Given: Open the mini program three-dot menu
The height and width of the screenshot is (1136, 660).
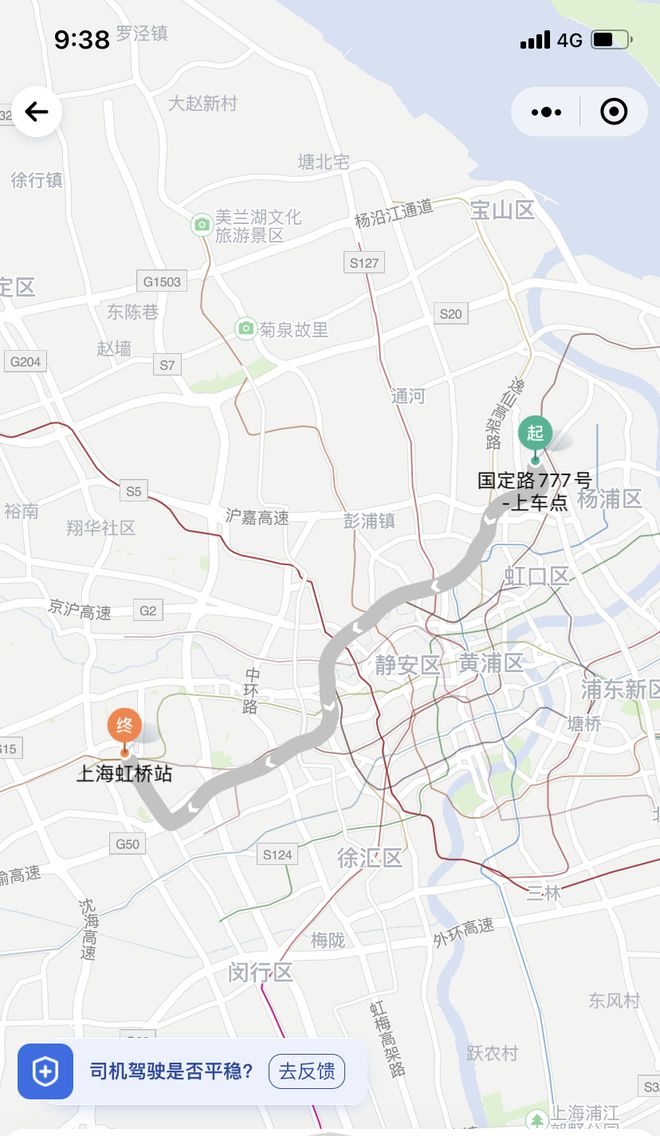Looking at the screenshot, I should [x=546, y=112].
